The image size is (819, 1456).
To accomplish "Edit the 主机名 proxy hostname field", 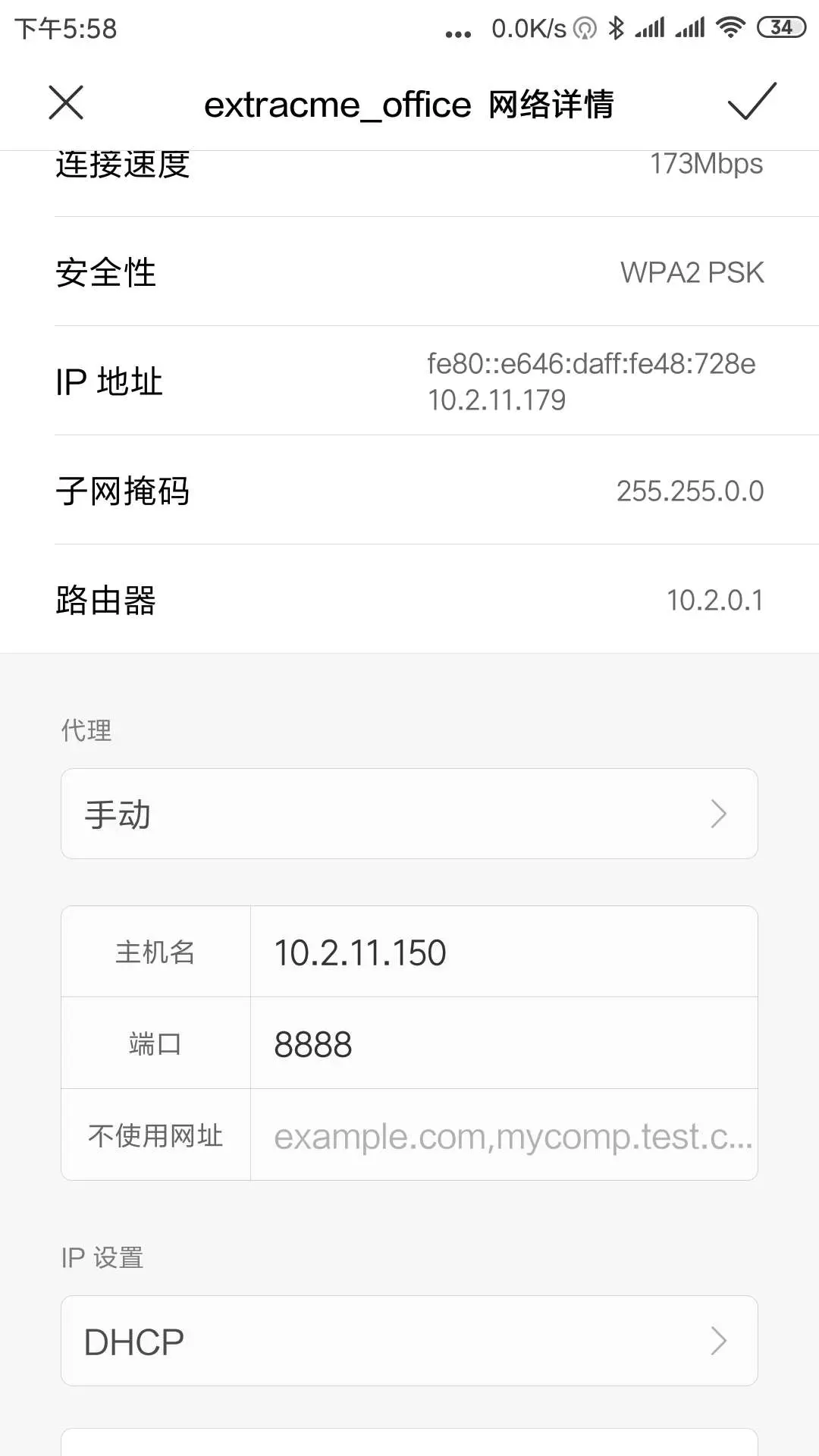I will [x=503, y=952].
